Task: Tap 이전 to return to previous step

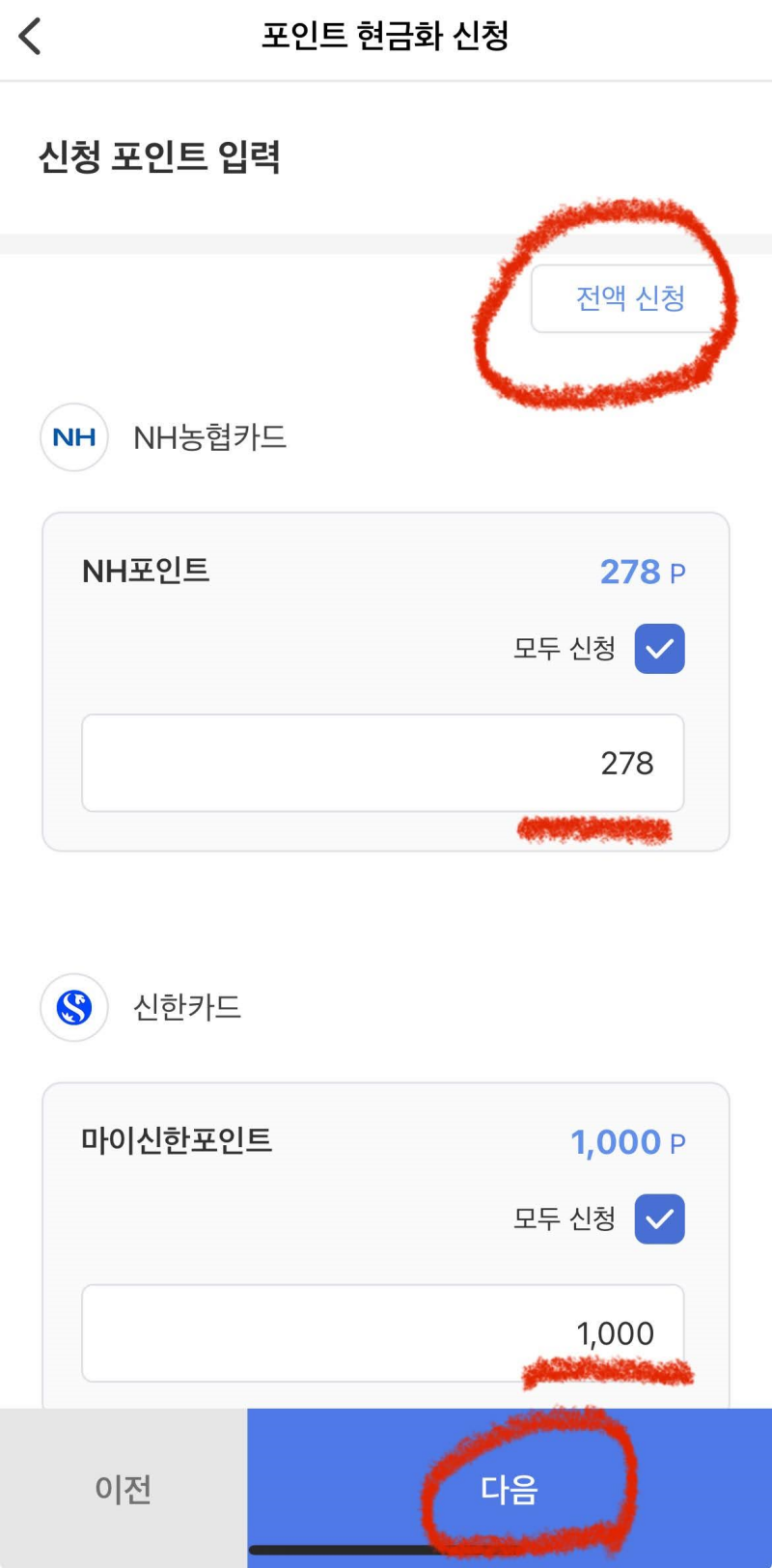Action: (124, 1488)
